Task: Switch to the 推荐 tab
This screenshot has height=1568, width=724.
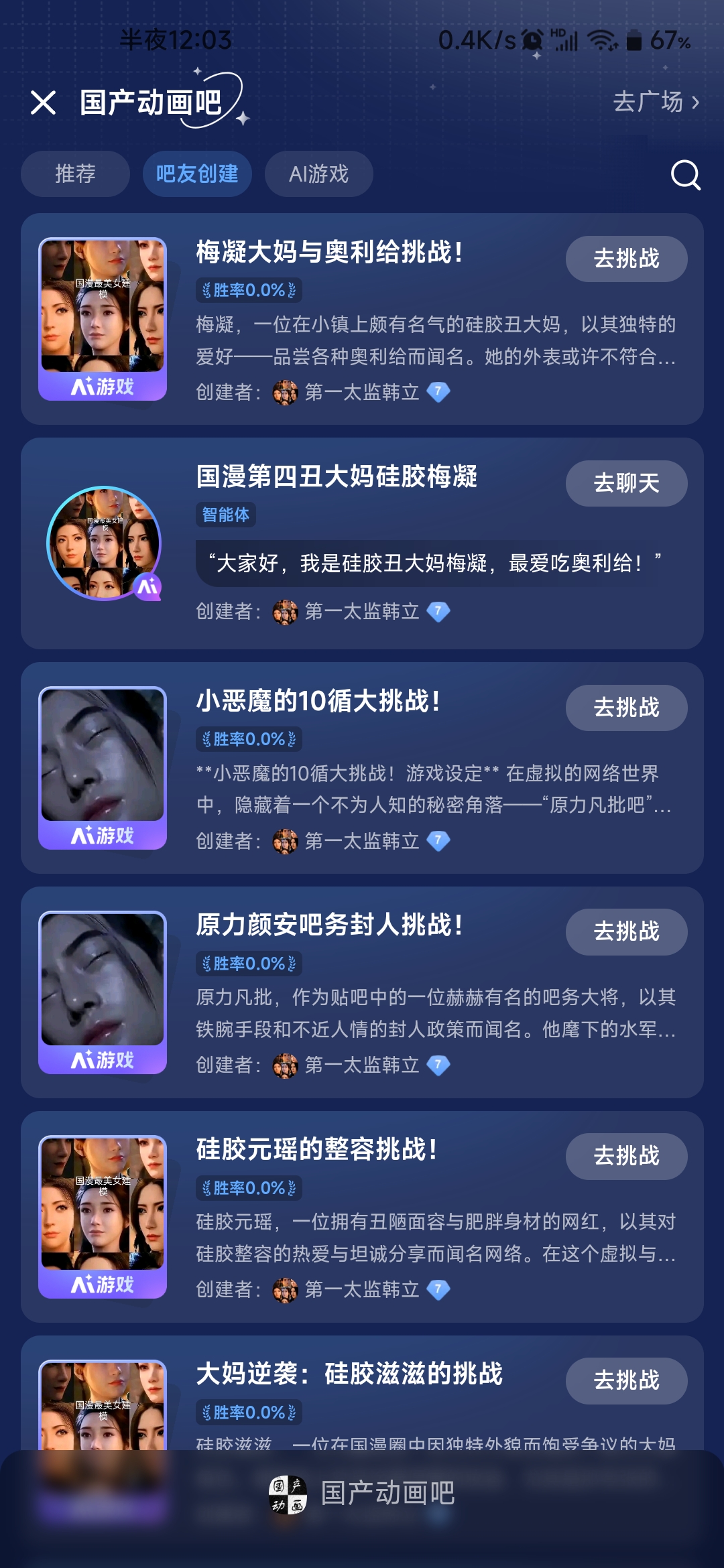Action: pyautogui.click(x=75, y=174)
